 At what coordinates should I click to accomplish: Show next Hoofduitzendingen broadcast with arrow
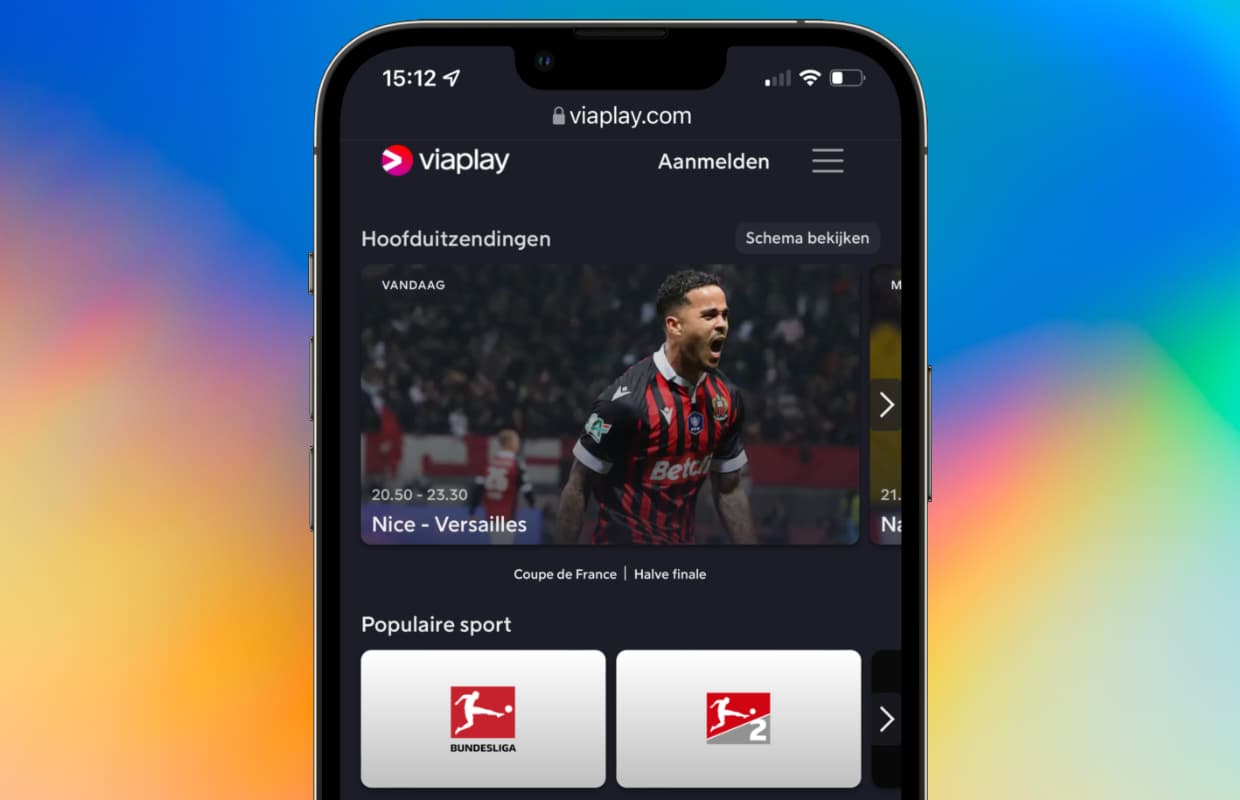tap(886, 405)
